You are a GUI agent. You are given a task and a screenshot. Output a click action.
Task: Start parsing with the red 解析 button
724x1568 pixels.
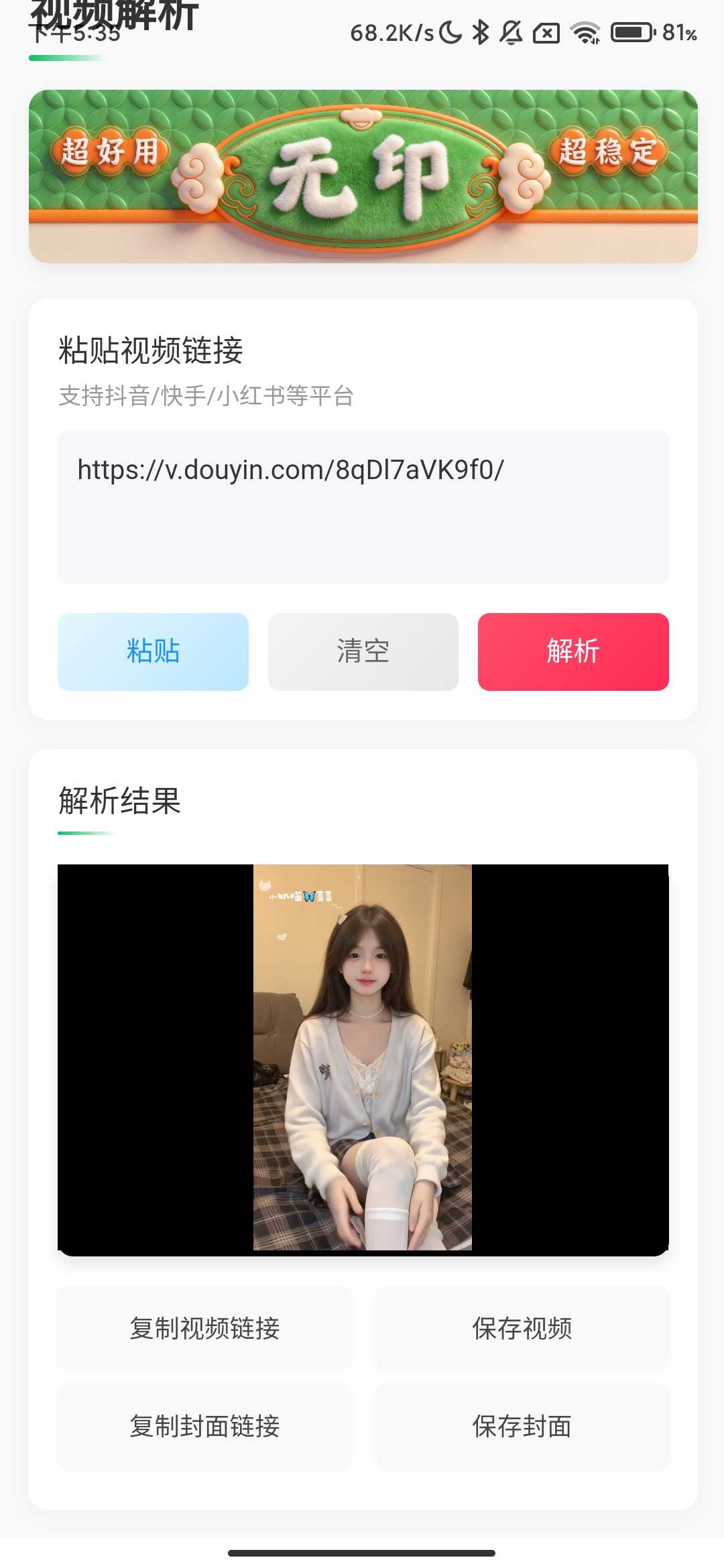tap(572, 651)
